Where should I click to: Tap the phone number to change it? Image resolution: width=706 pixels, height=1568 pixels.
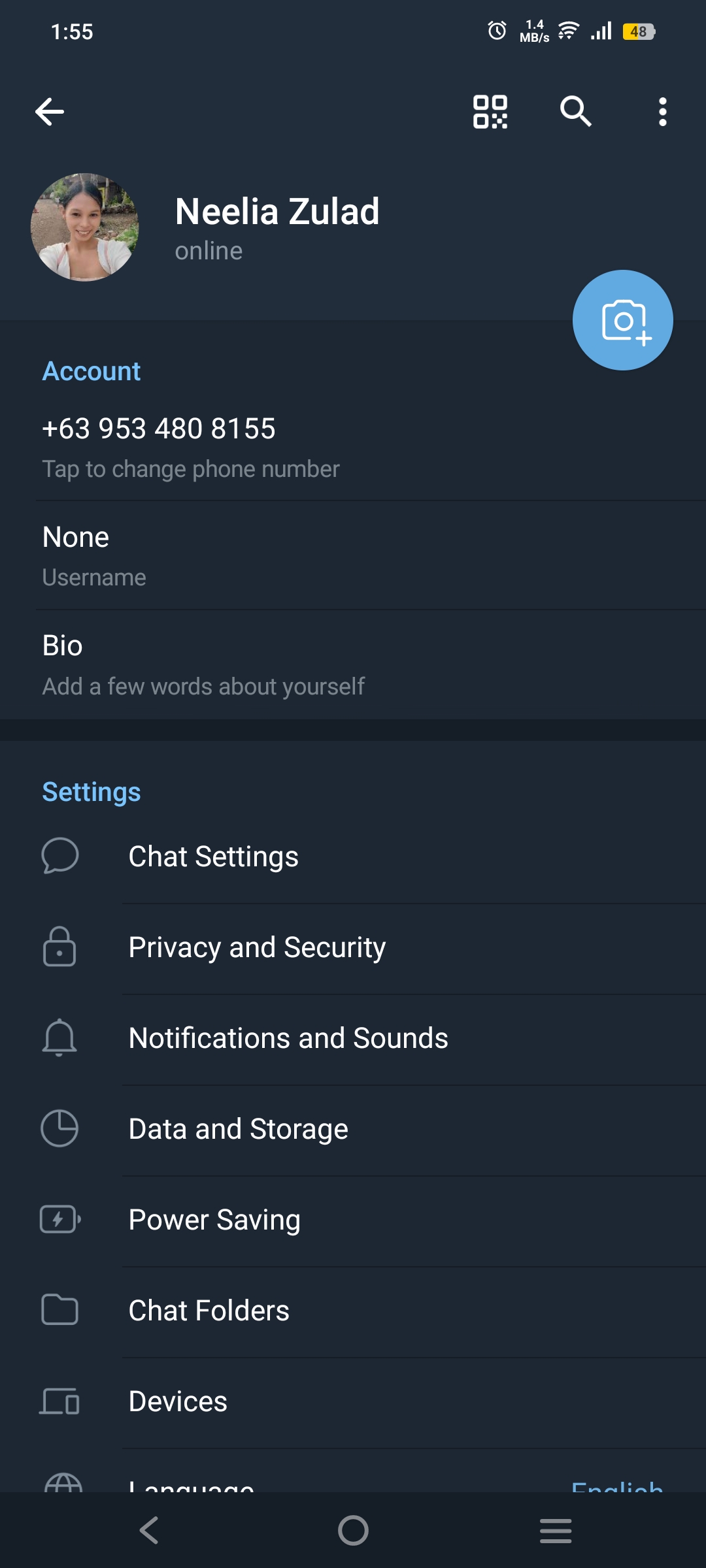click(353, 447)
